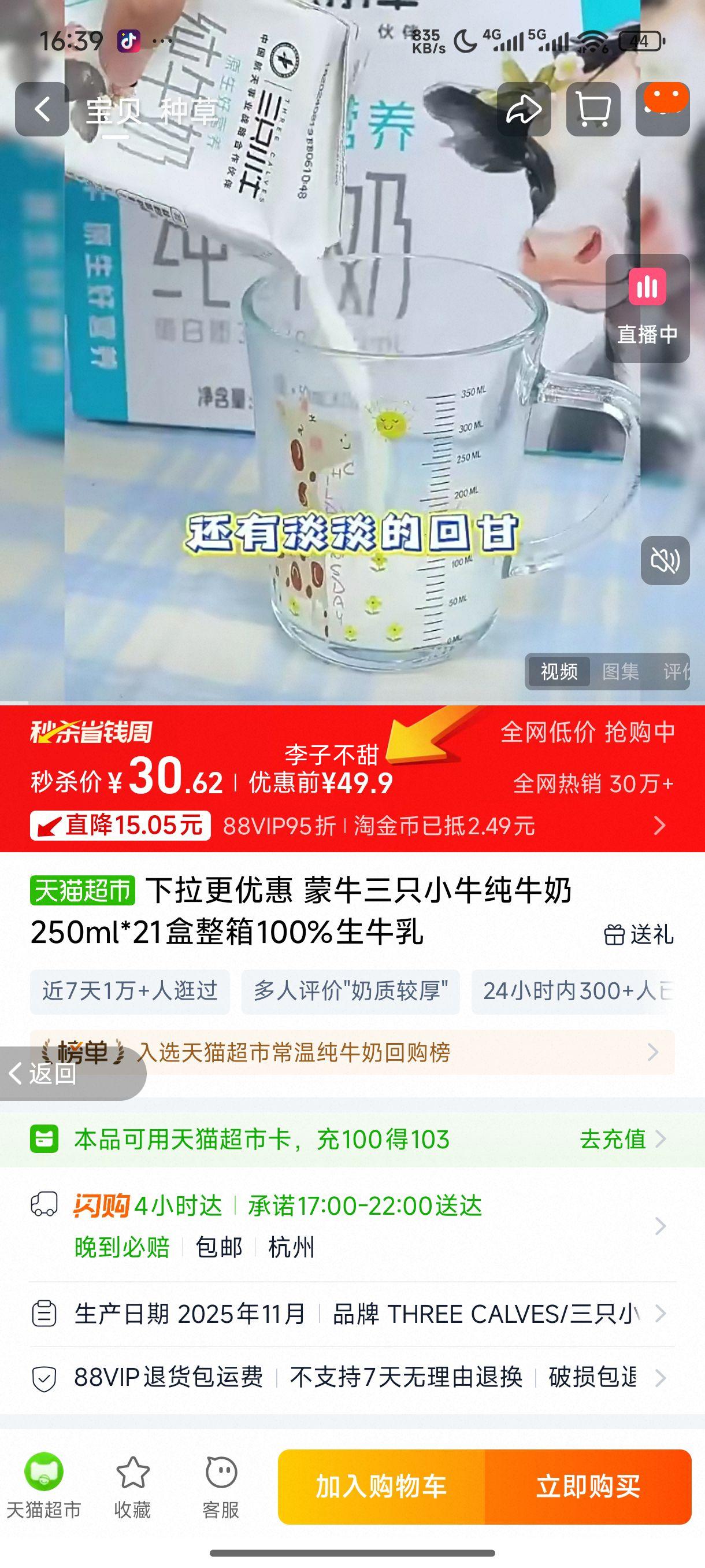The height and width of the screenshot is (1568, 705).
Task: Open the share icon
Action: (524, 108)
